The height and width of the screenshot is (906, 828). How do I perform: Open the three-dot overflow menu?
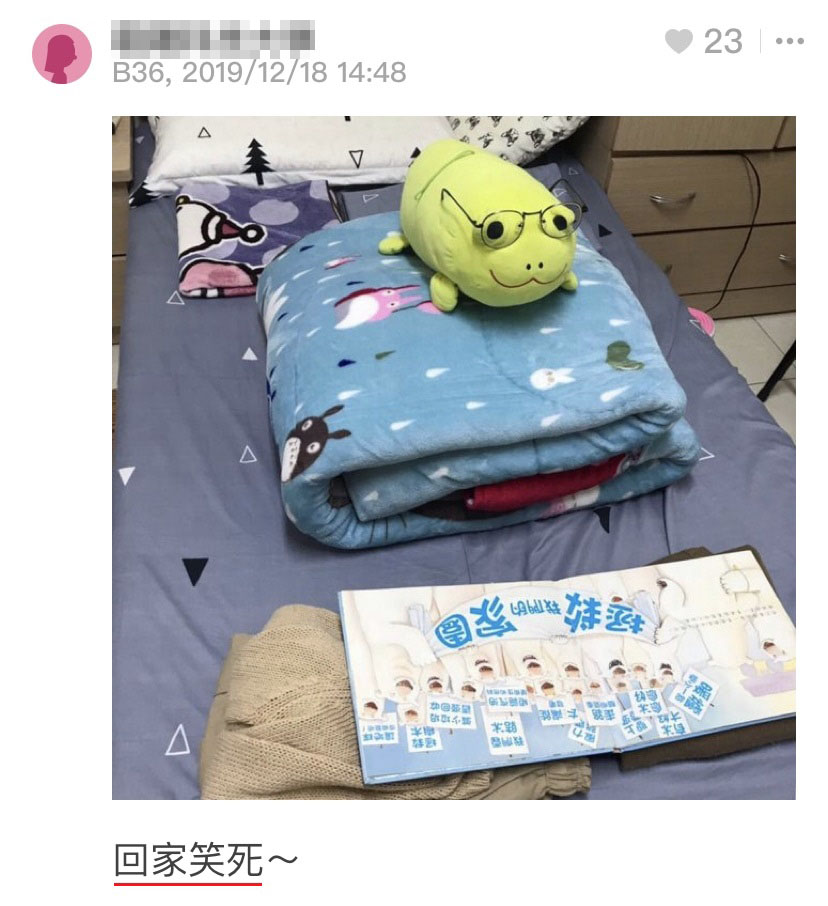[x=789, y=41]
